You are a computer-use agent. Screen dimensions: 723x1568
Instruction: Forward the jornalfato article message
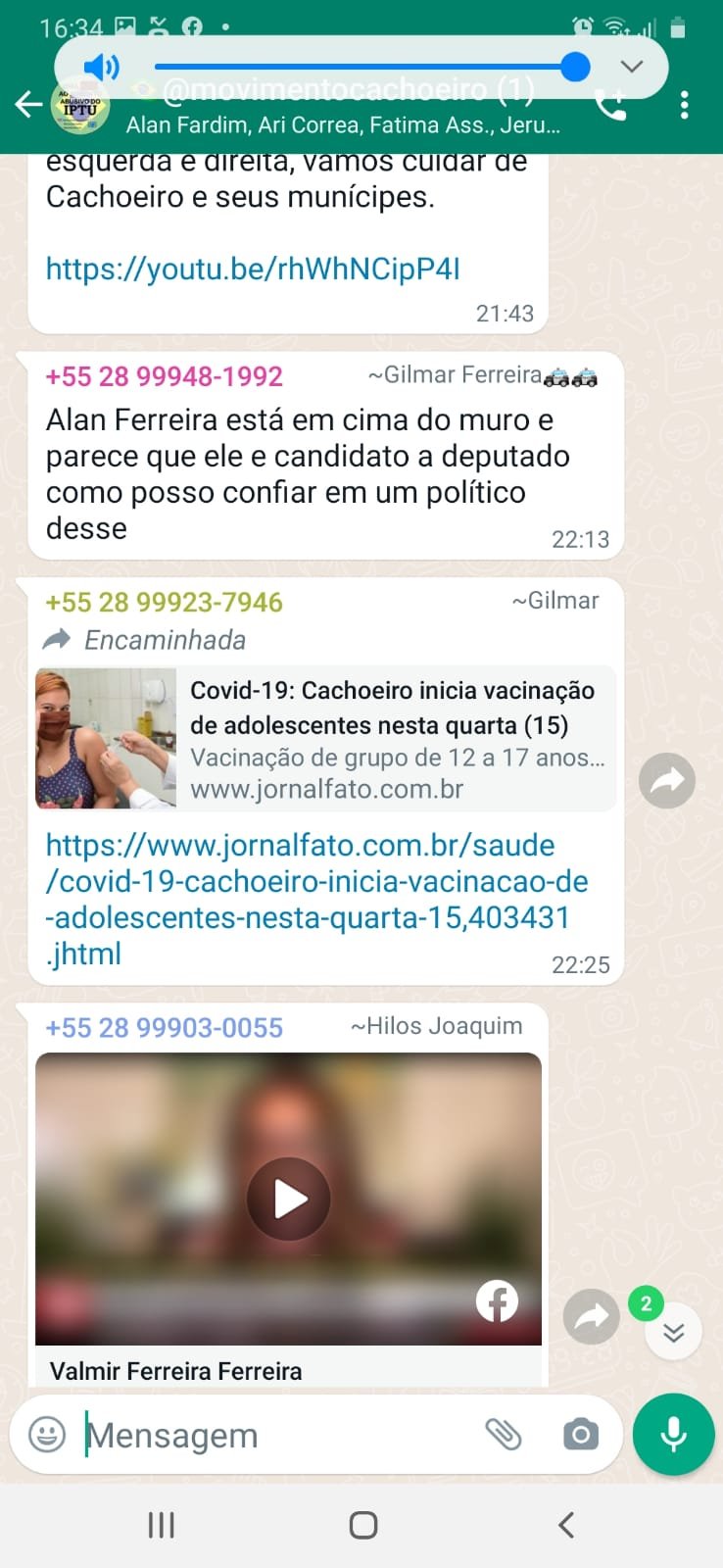click(x=667, y=780)
